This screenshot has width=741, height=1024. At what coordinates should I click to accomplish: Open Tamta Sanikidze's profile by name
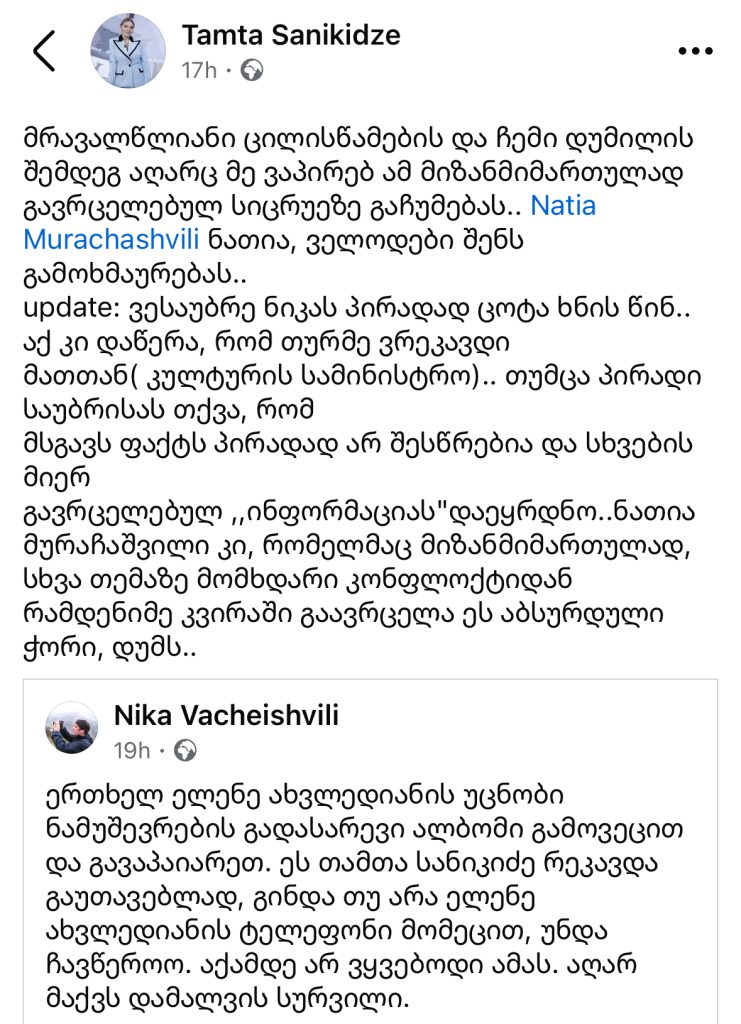[291, 36]
